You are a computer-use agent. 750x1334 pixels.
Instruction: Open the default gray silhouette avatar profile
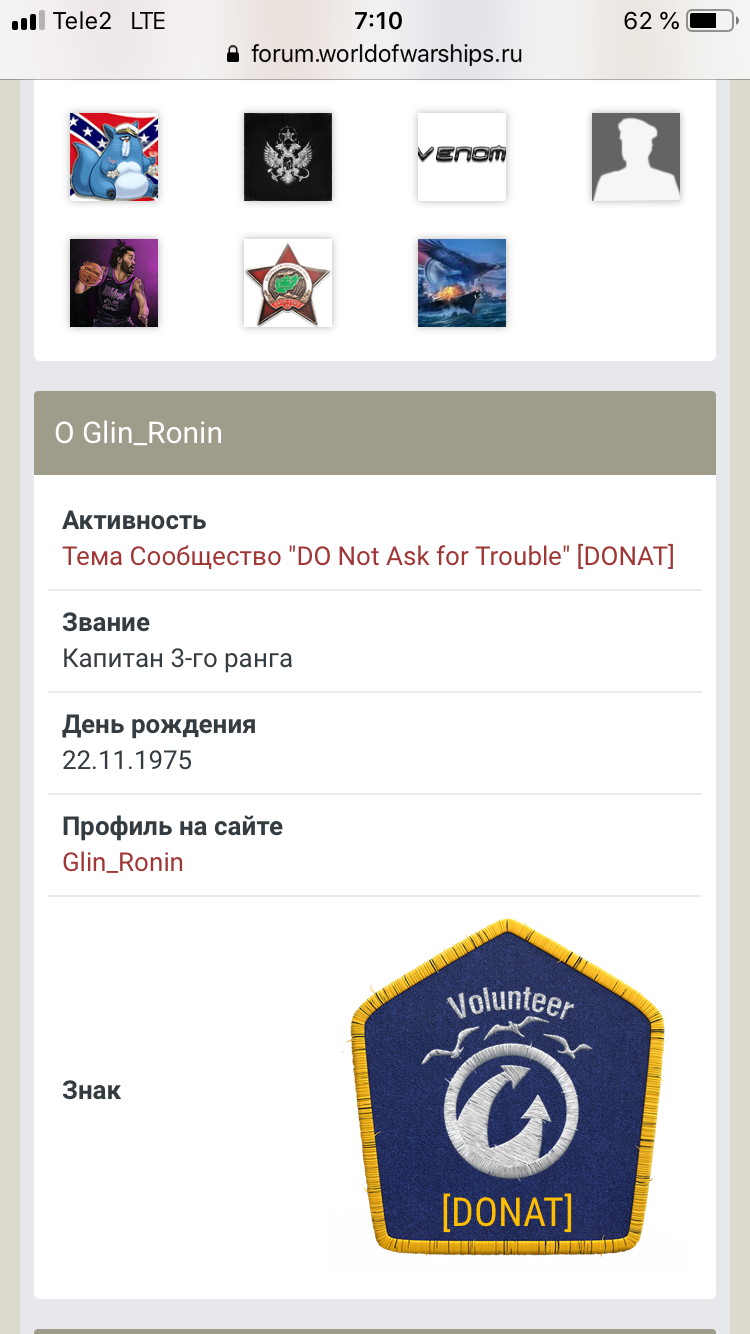636,157
